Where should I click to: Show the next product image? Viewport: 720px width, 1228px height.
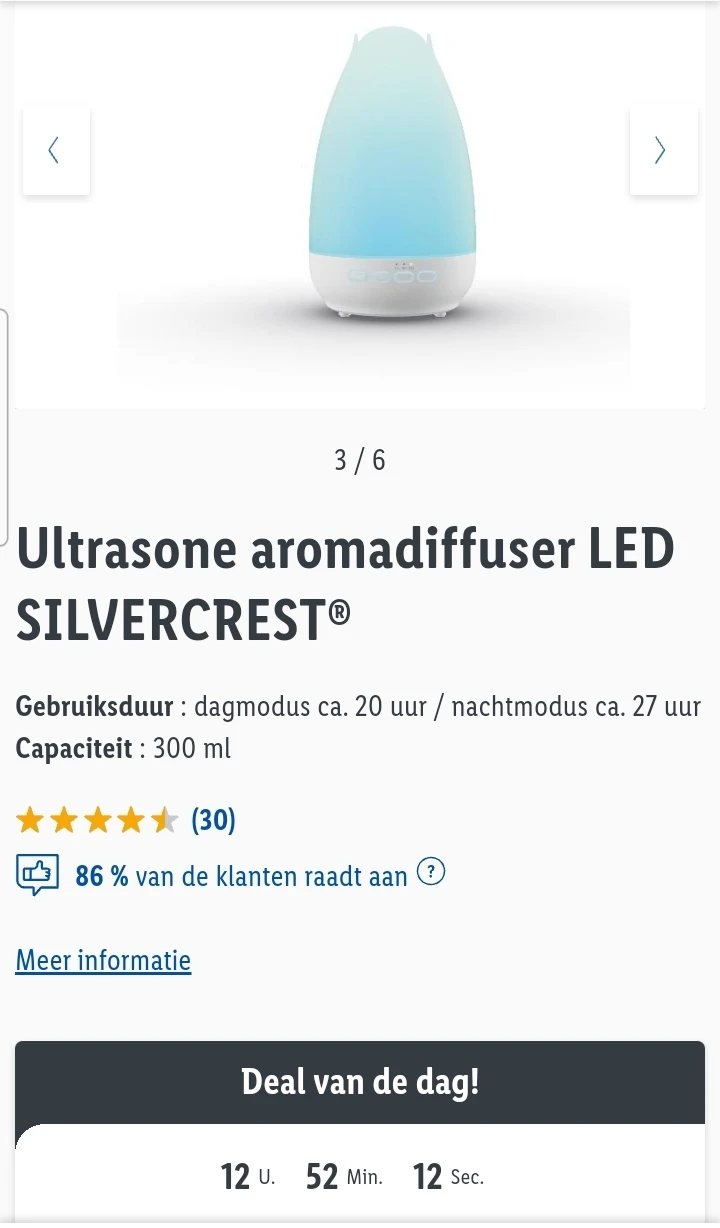click(x=662, y=151)
